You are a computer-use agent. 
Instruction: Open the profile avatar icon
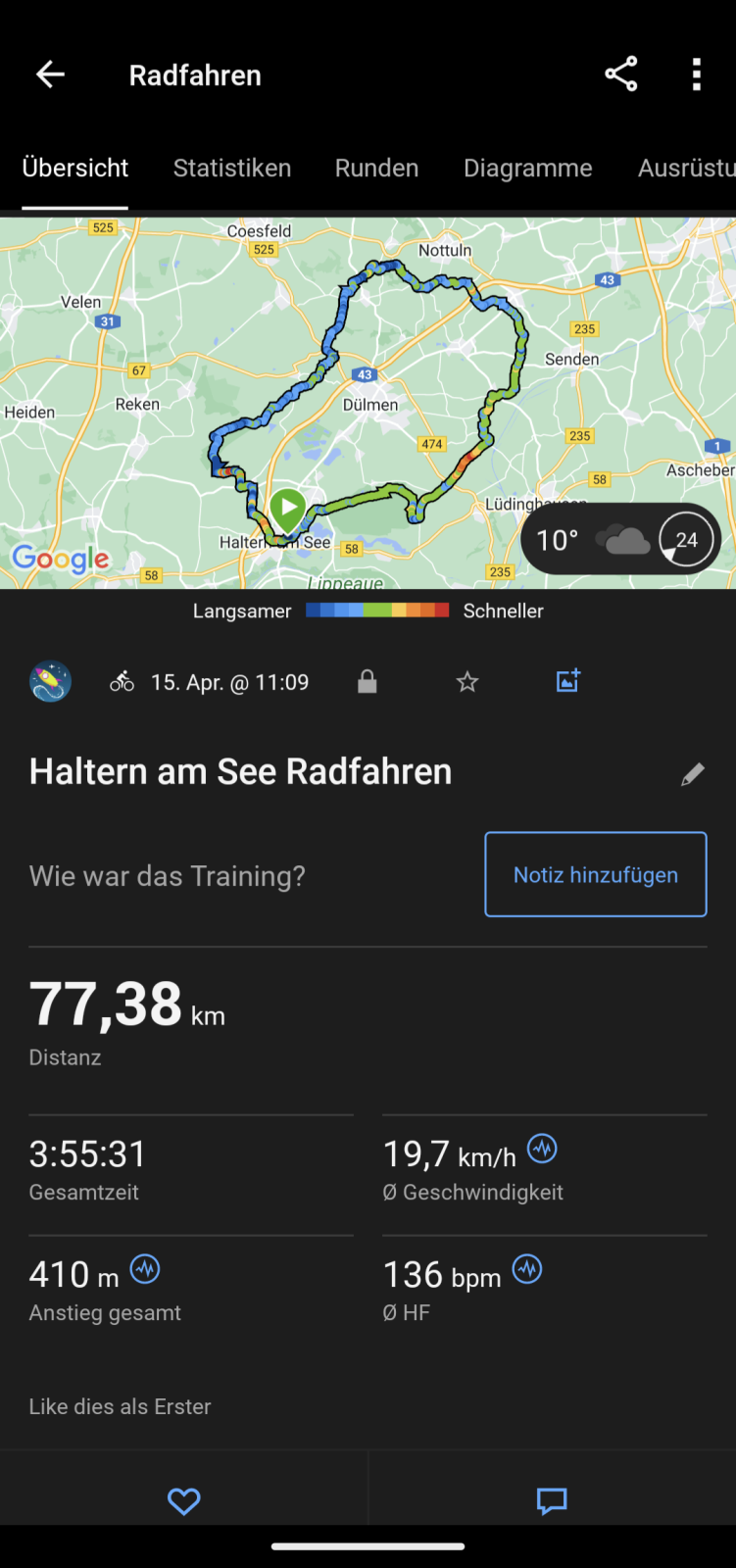tap(50, 681)
